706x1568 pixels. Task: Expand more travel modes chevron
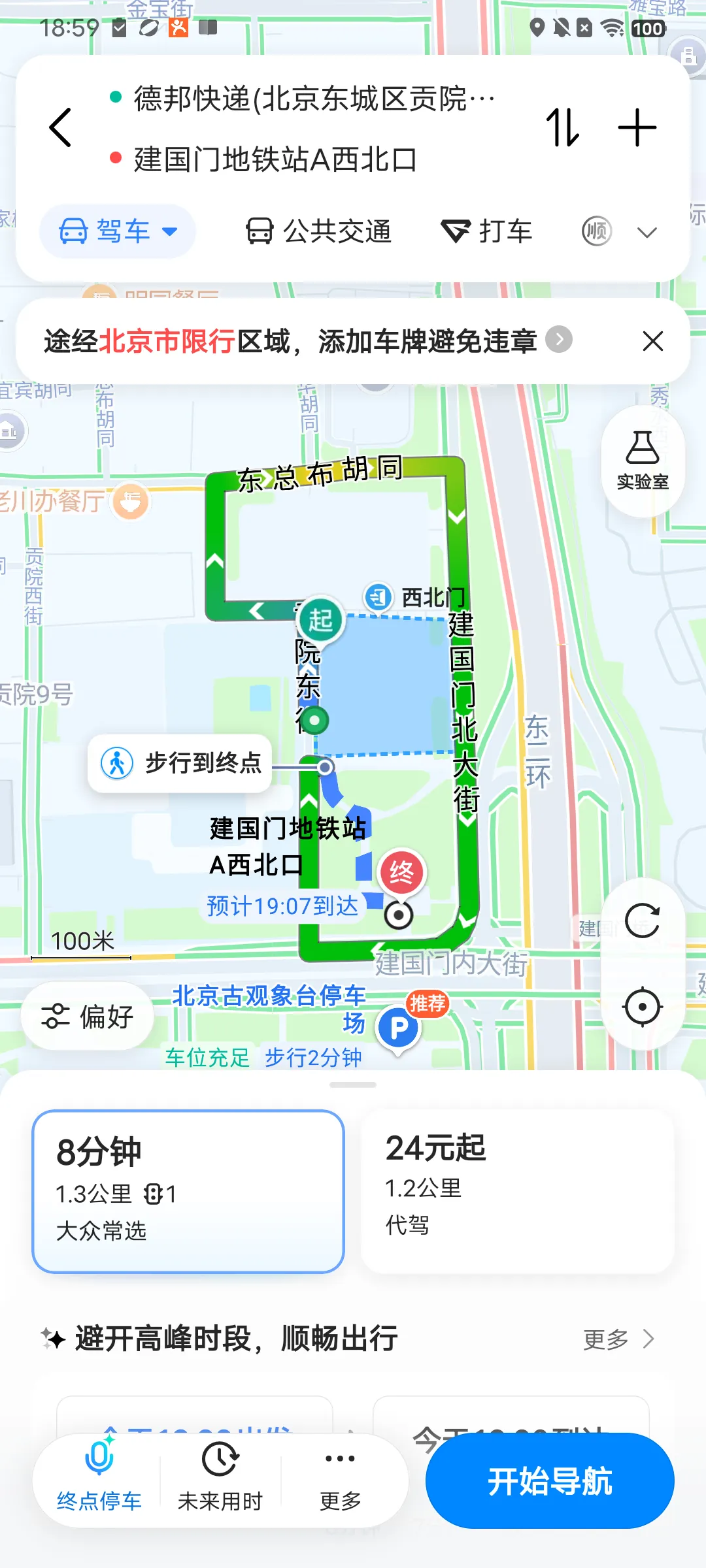click(x=647, y=232)
